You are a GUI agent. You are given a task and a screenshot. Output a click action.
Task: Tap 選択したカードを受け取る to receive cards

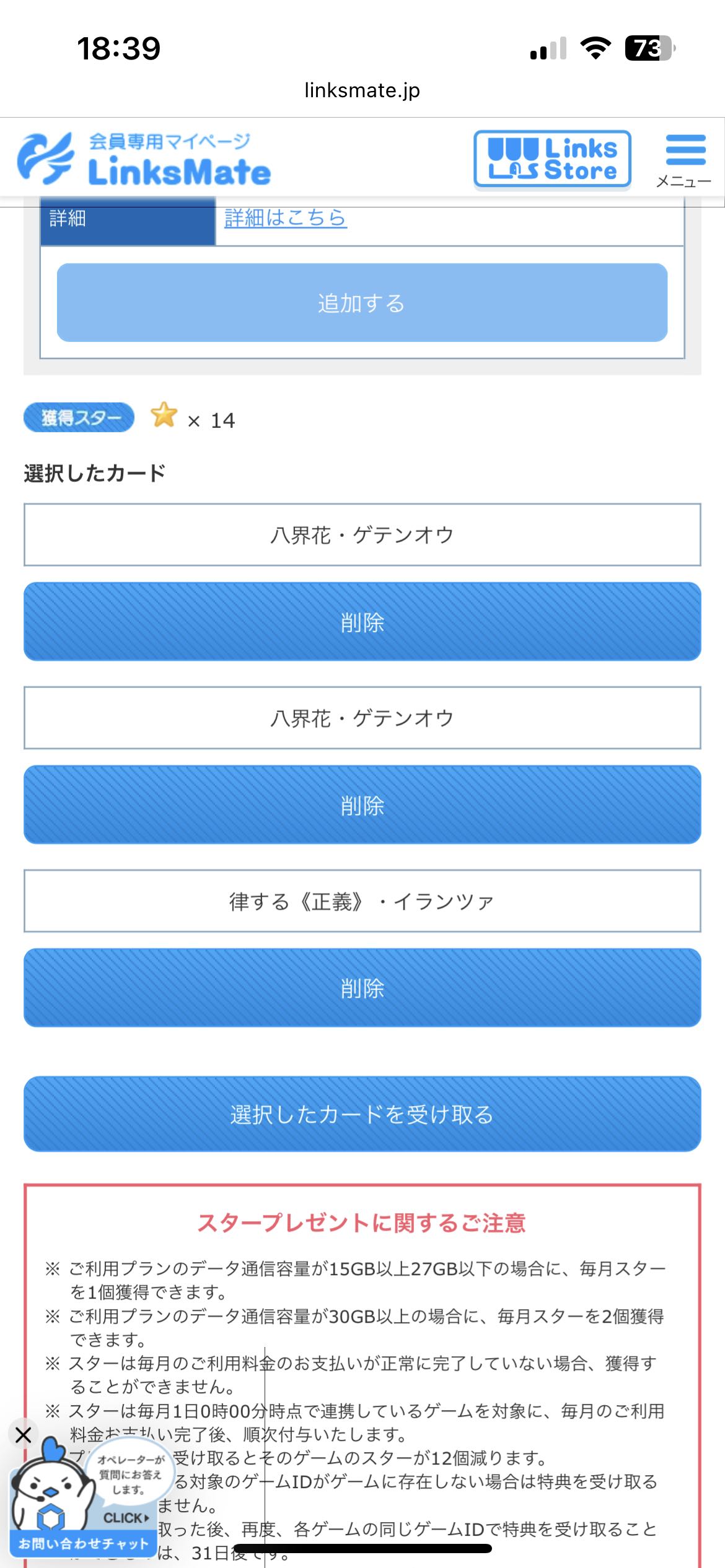[362, 1114]
